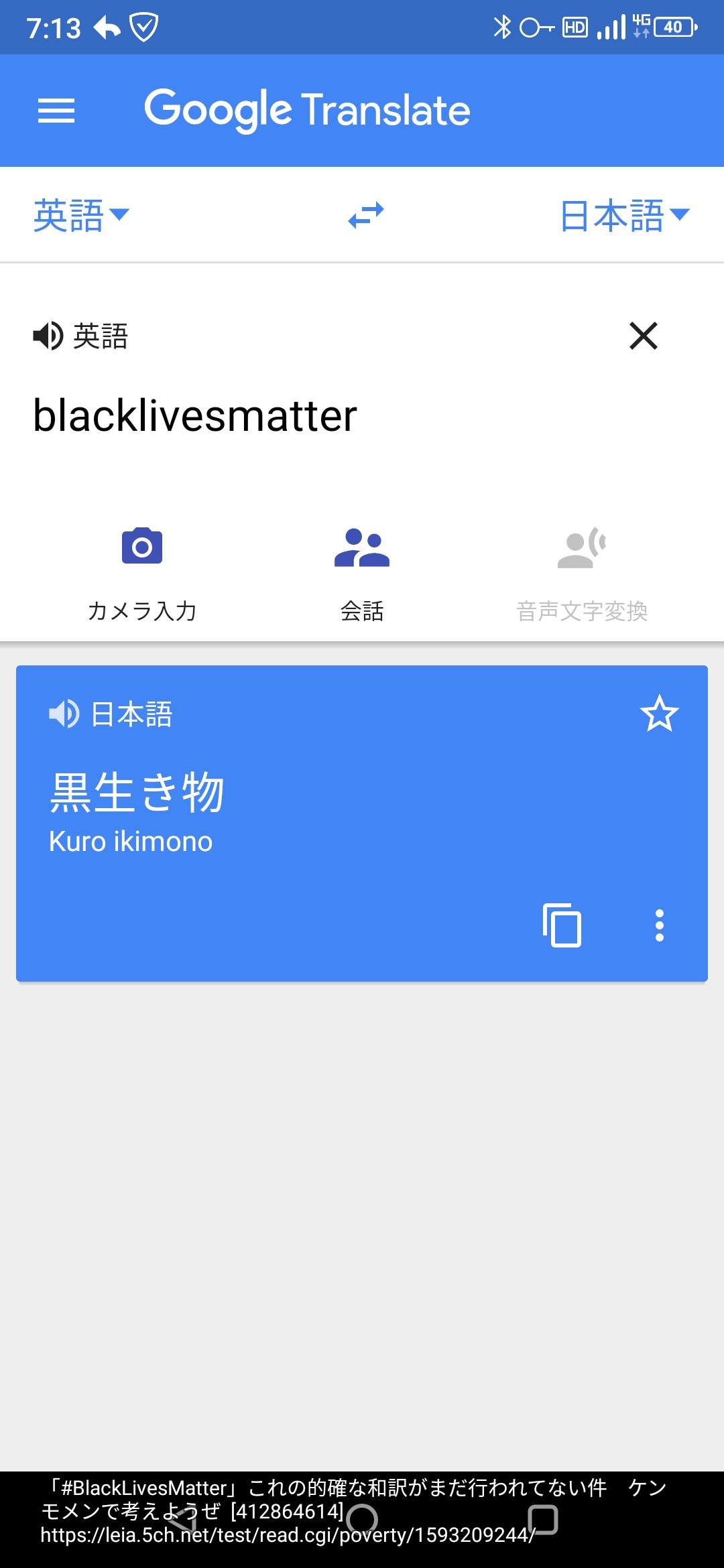Swap the source and target languages
This screenshot has height=1568, width=724.
(366, 215)
